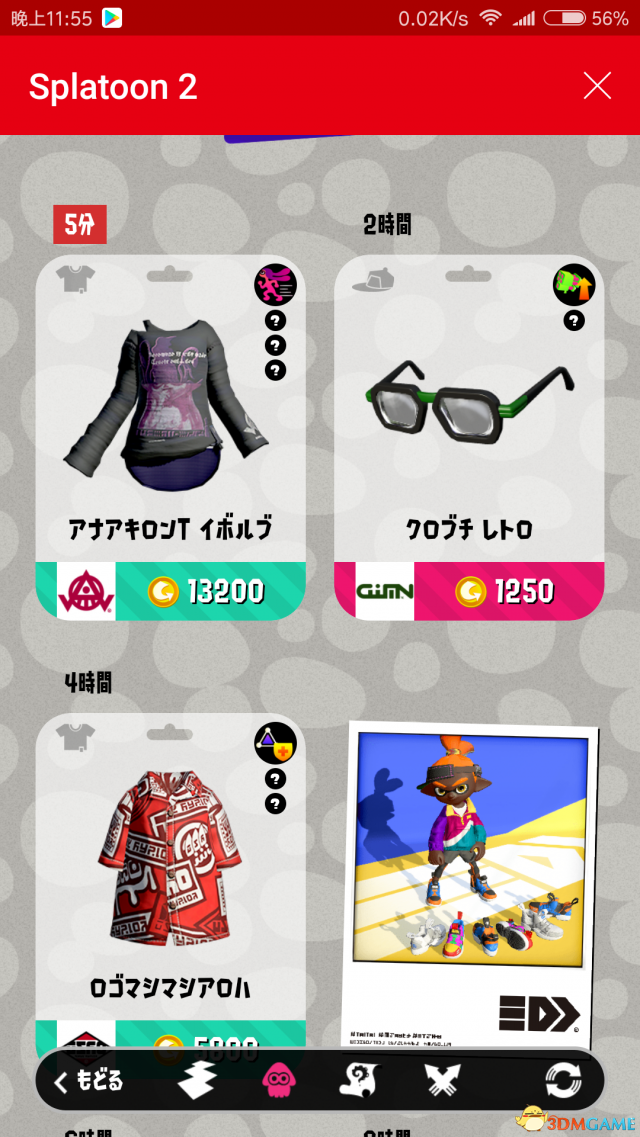The image size is (640, 1137).
Task: Open the ロゴマシマシアロハ shirt card
Action: click(170, 870)
